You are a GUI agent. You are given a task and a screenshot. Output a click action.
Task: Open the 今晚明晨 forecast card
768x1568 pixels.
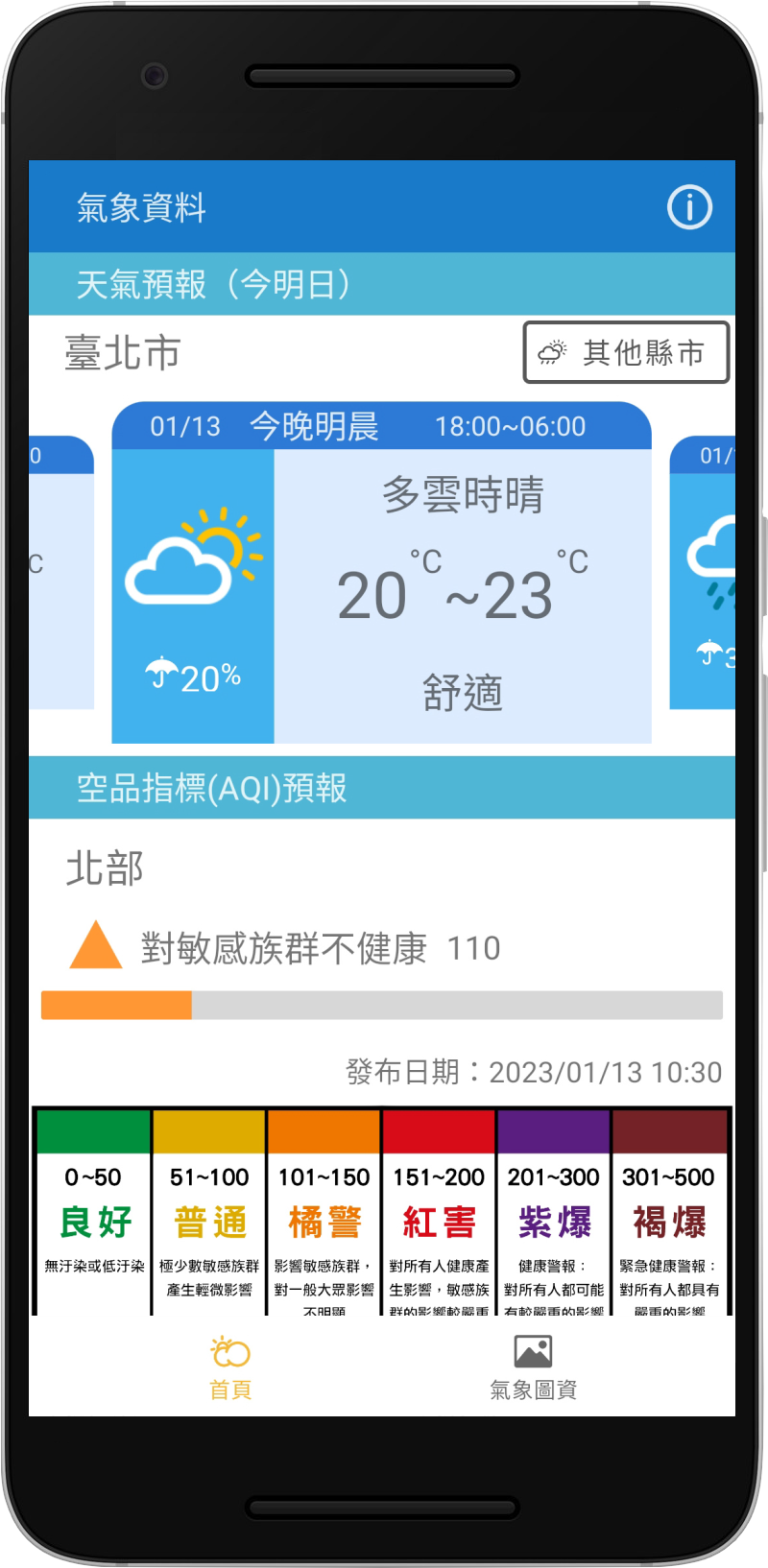click(382, 573)
